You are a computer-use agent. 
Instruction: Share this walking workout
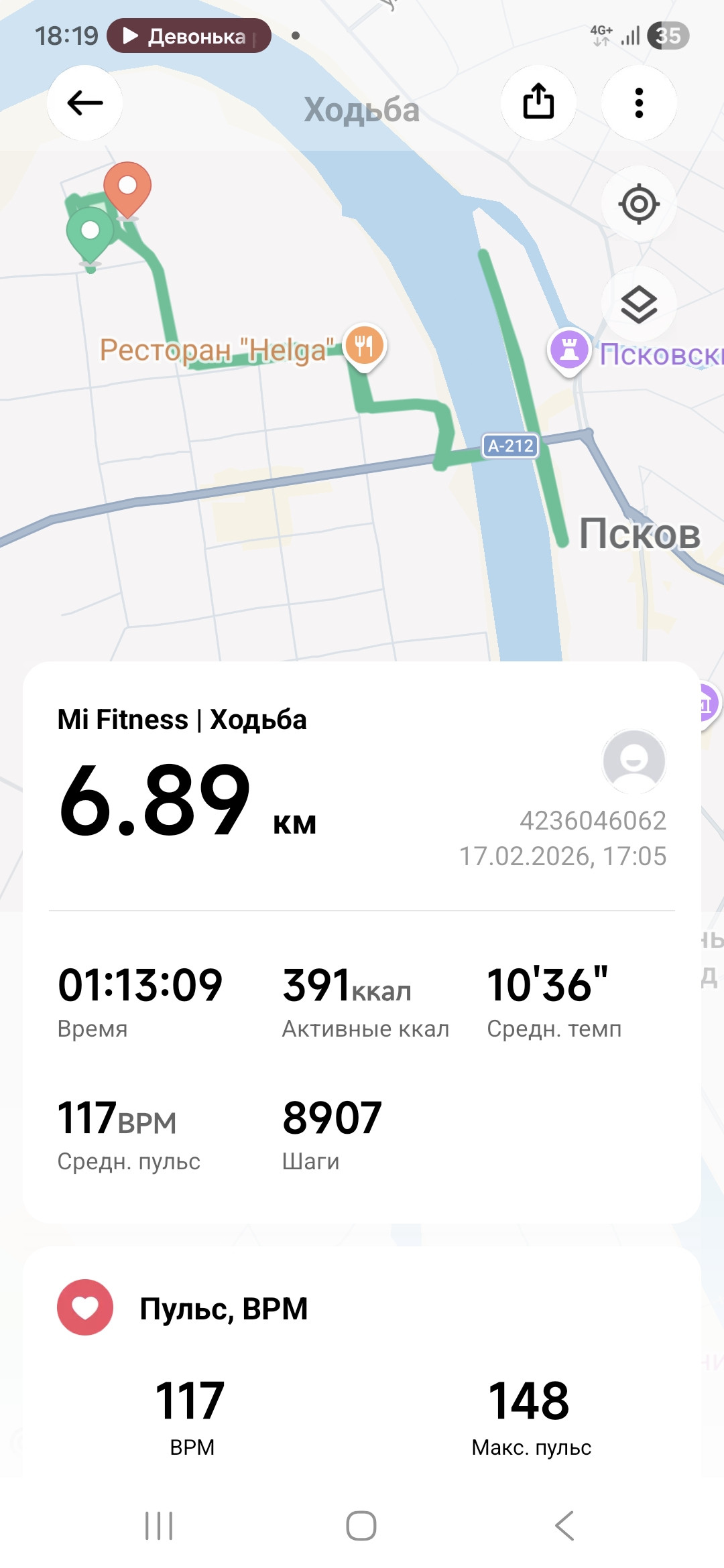pyautogui.click(x=538, y=103)
